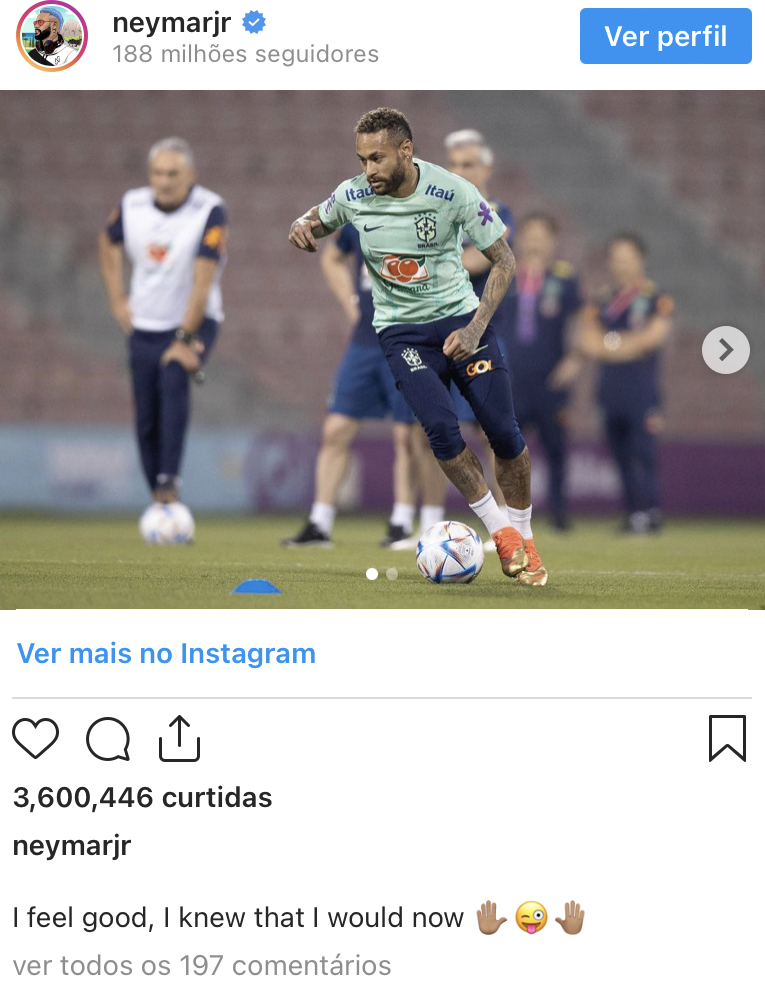The height and width of the screenshot is (982, 765).
Task: Open the comment bubble icon
Action: point(108,740)
